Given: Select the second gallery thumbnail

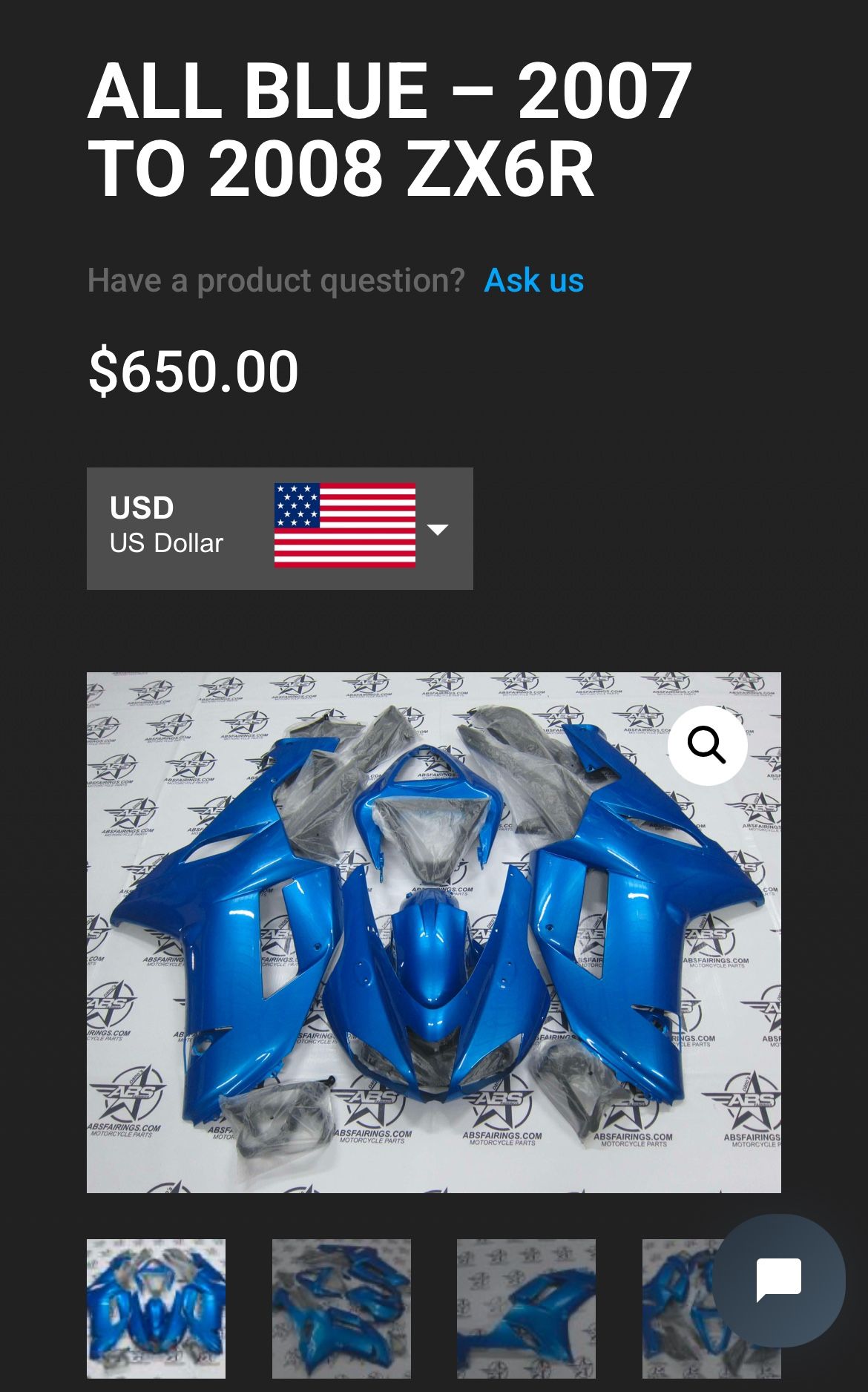Looking at the screenshot, I should (341, 1308).
